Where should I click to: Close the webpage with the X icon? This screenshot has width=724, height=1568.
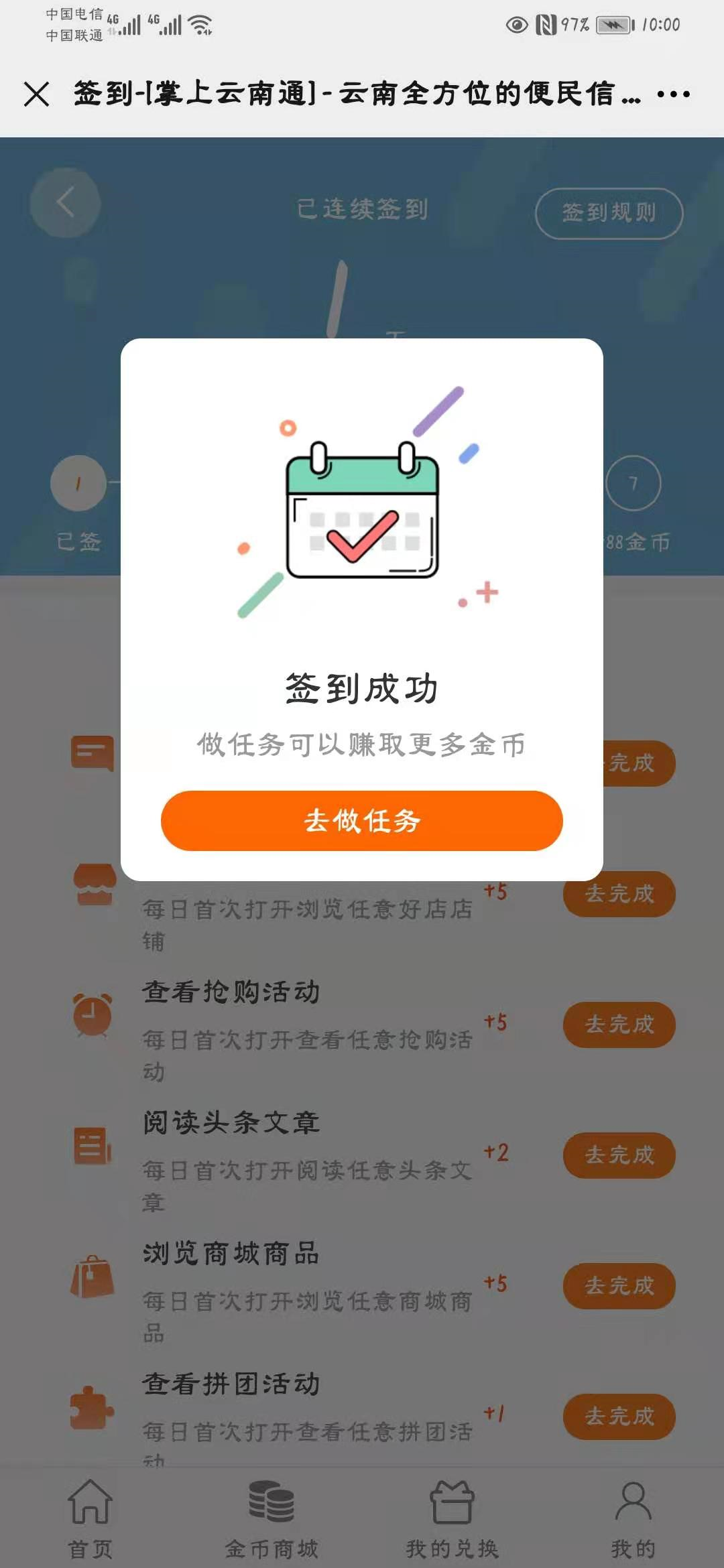pyautogui.click(x=36, y=94)
